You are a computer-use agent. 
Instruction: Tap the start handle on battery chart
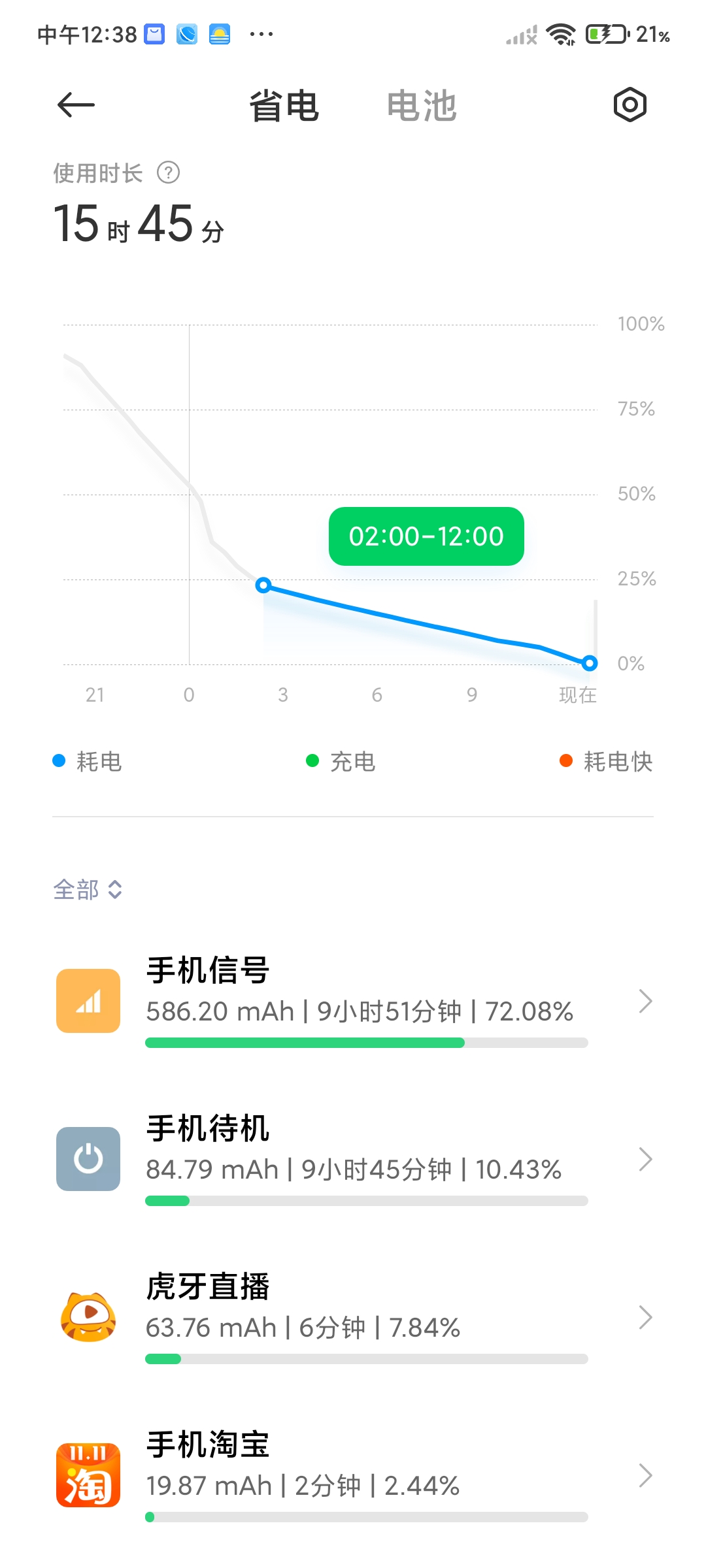(263, 585)
